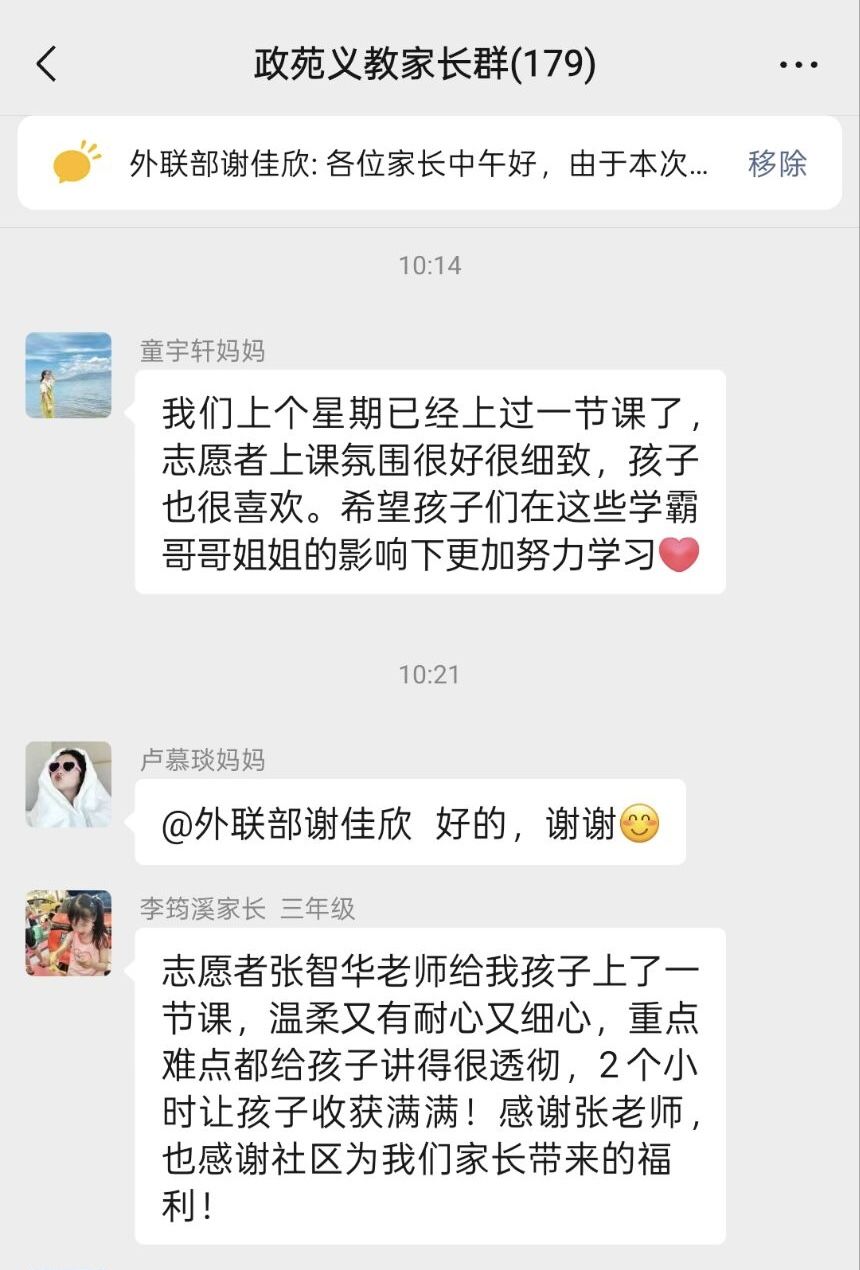
Task: View 童宇轩妈妈's profile avatar
Action: [68, 375]
